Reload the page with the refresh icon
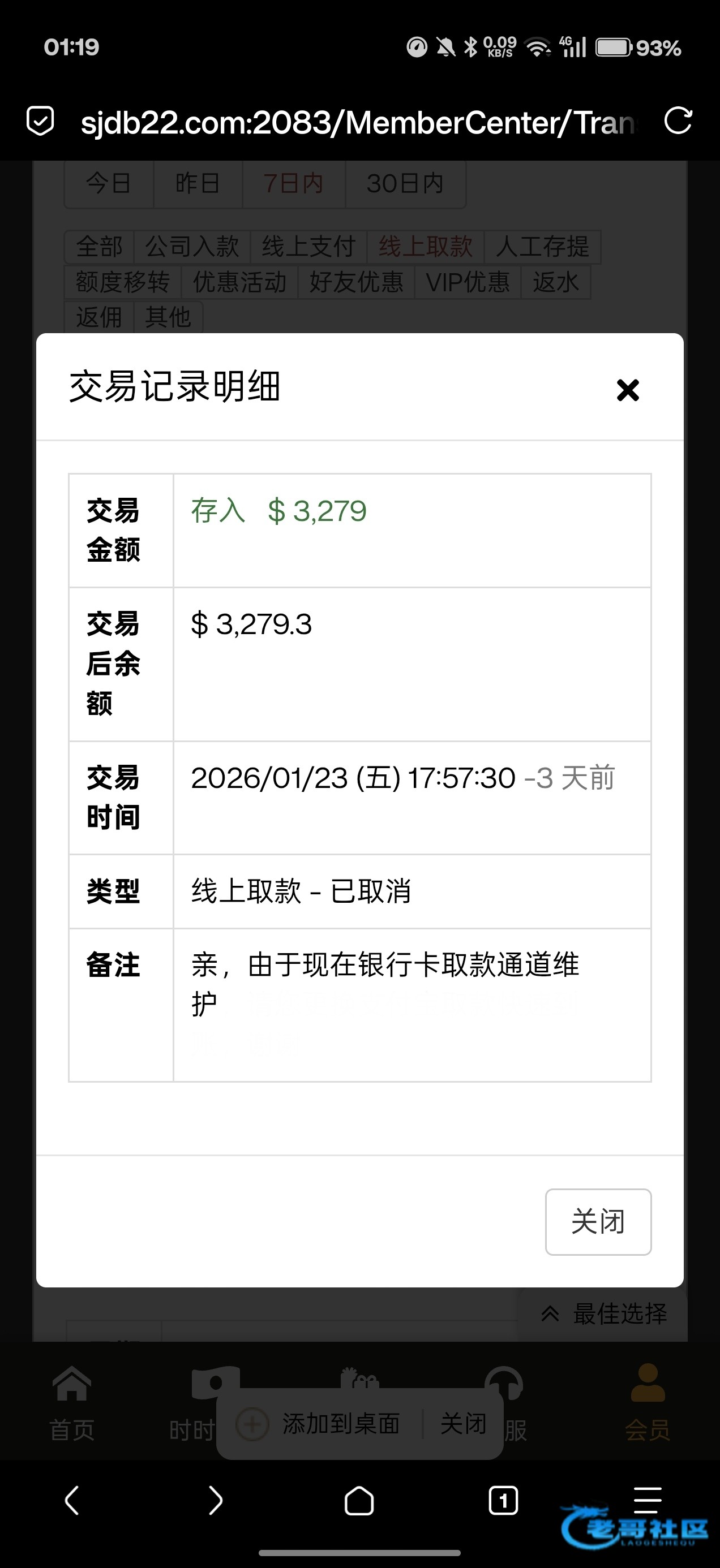720x1568 pixels. pos(678,120)
